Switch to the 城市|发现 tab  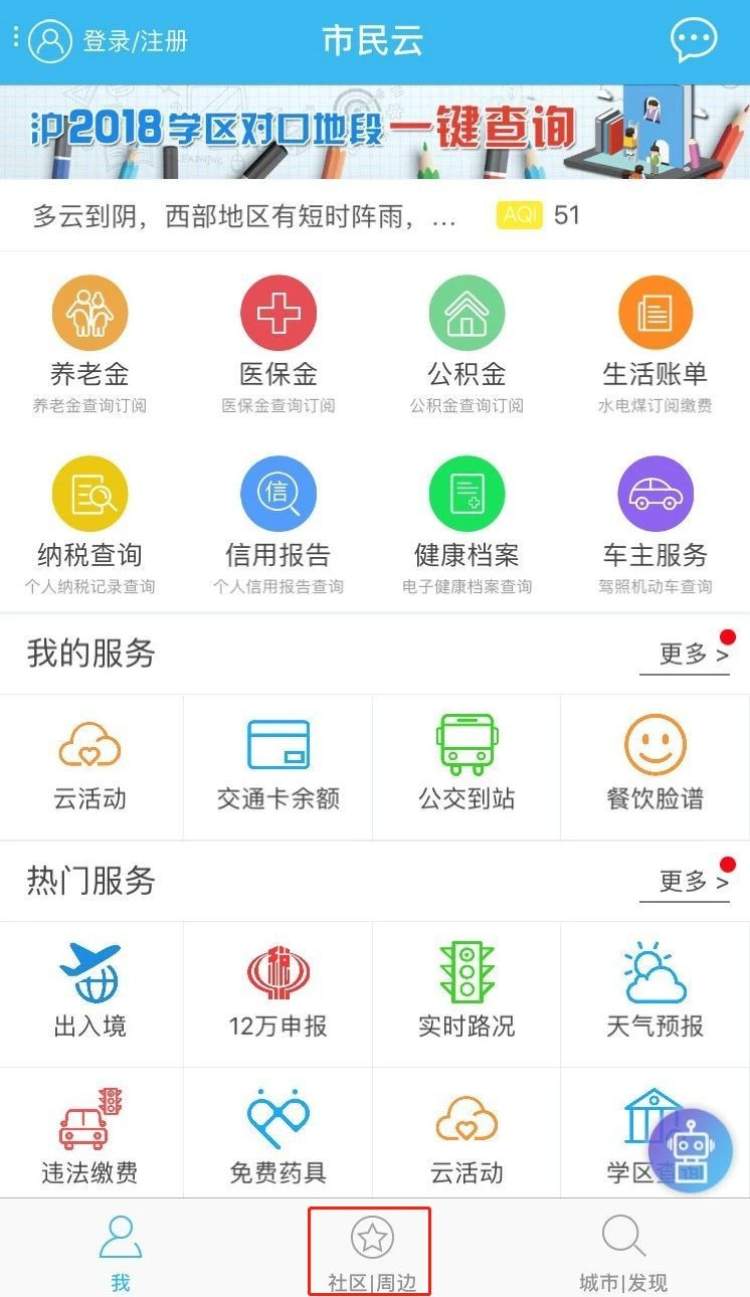[623, 1252]
